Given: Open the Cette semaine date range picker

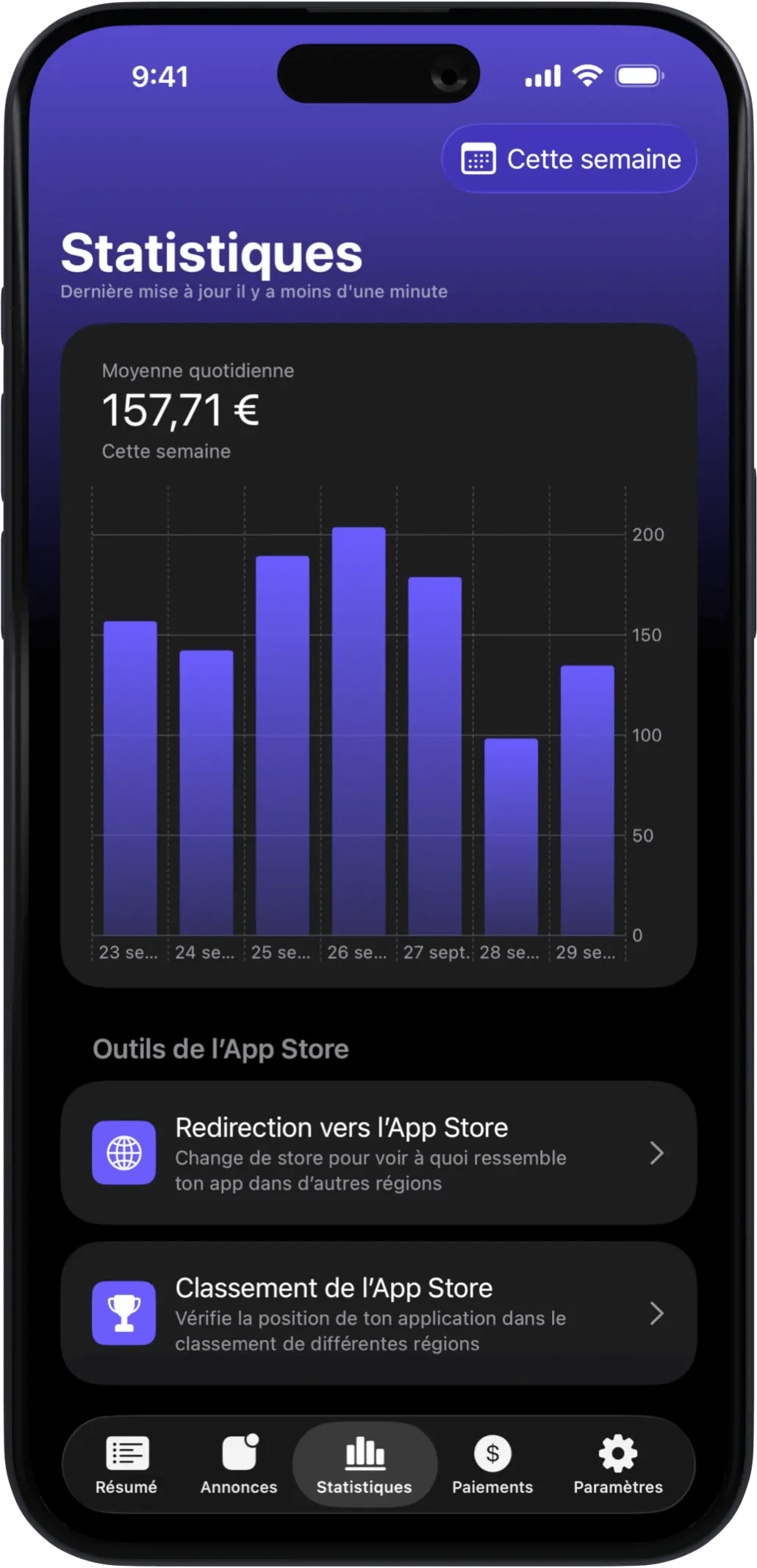Looking at the screenshot, I should (570, 160).
